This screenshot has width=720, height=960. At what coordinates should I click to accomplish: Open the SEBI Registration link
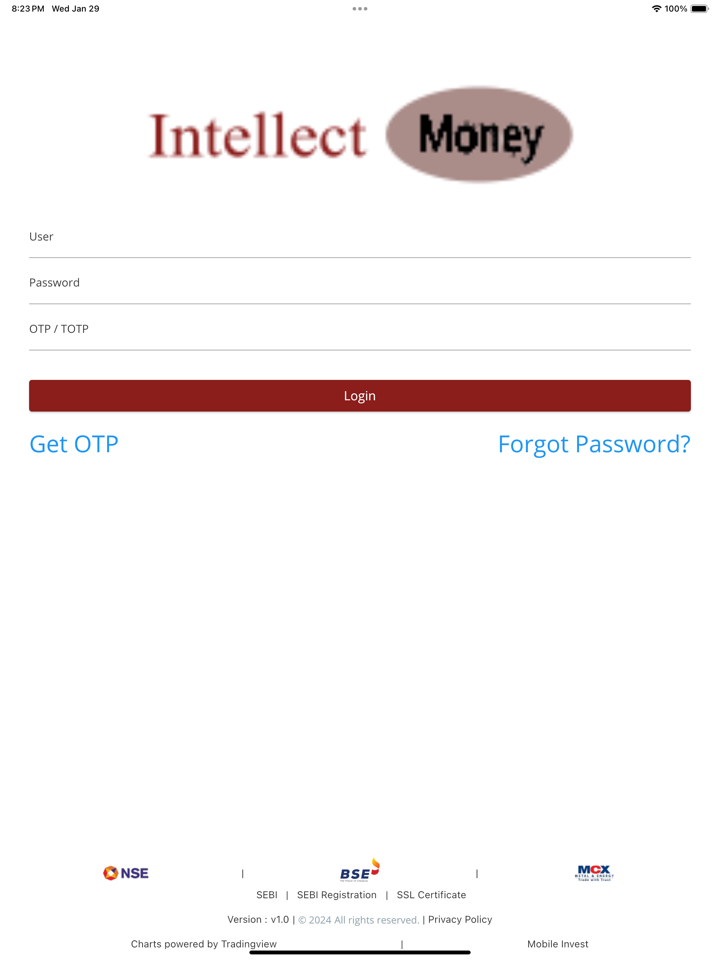point(337,895)
